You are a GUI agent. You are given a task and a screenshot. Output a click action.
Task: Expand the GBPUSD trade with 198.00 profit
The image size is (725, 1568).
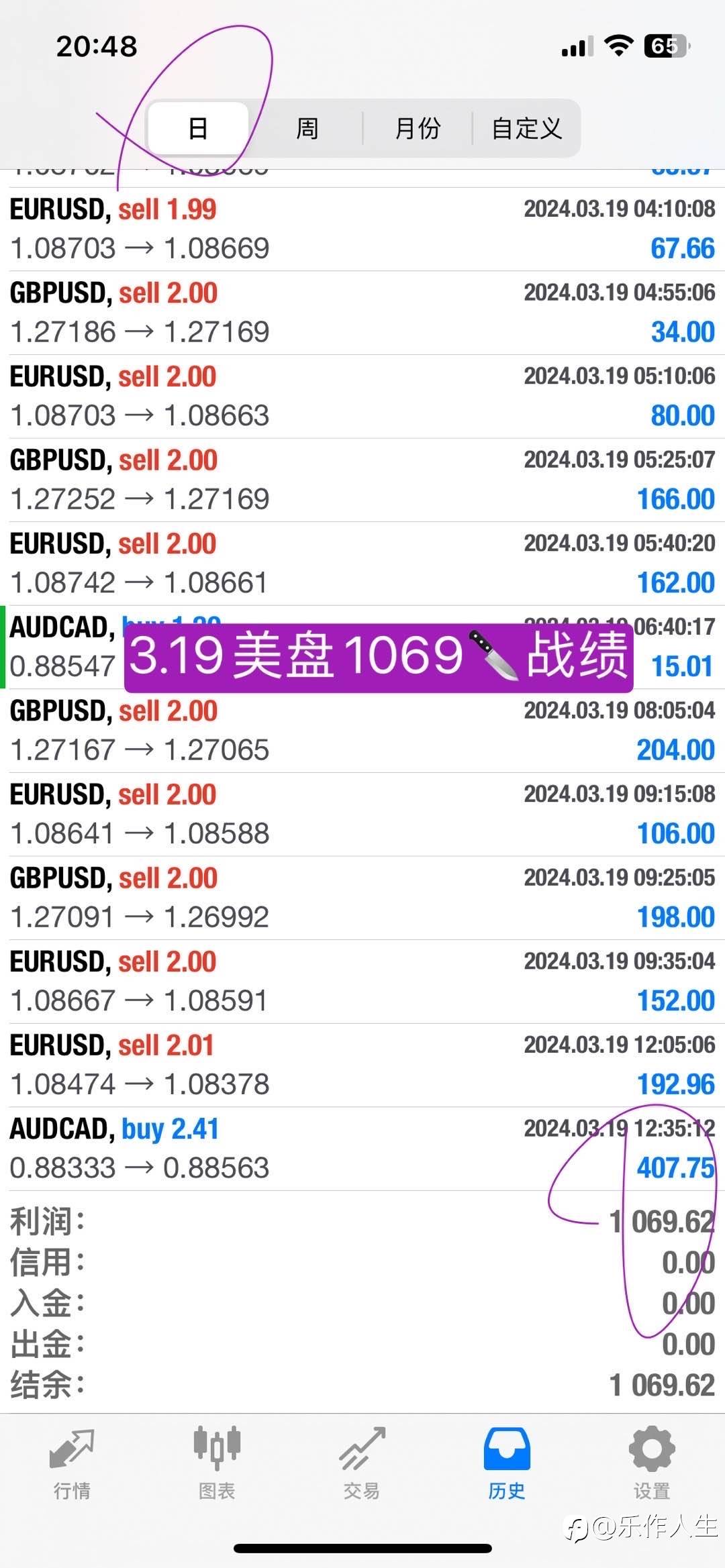[x=362, y=898]
